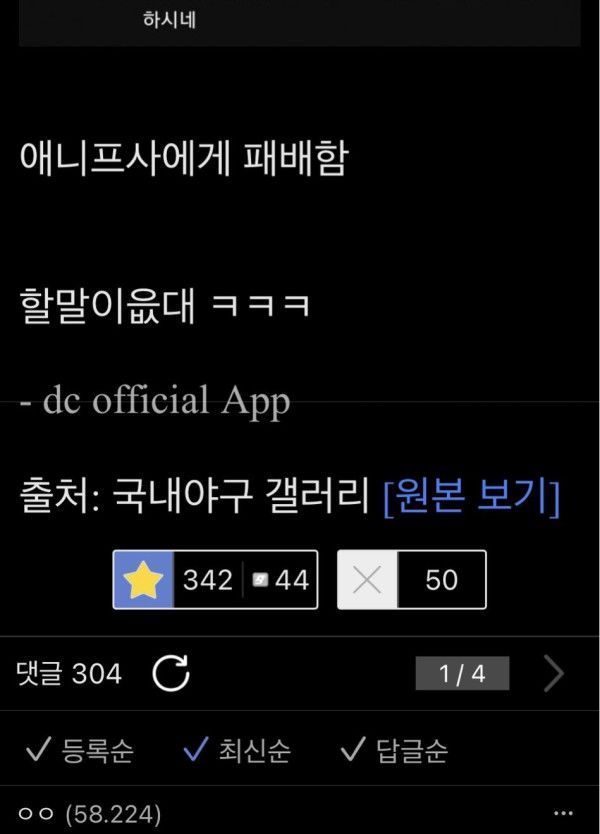Open more options for ㅇㅇ (58.224) comment
600x834 pixels.
563,813
